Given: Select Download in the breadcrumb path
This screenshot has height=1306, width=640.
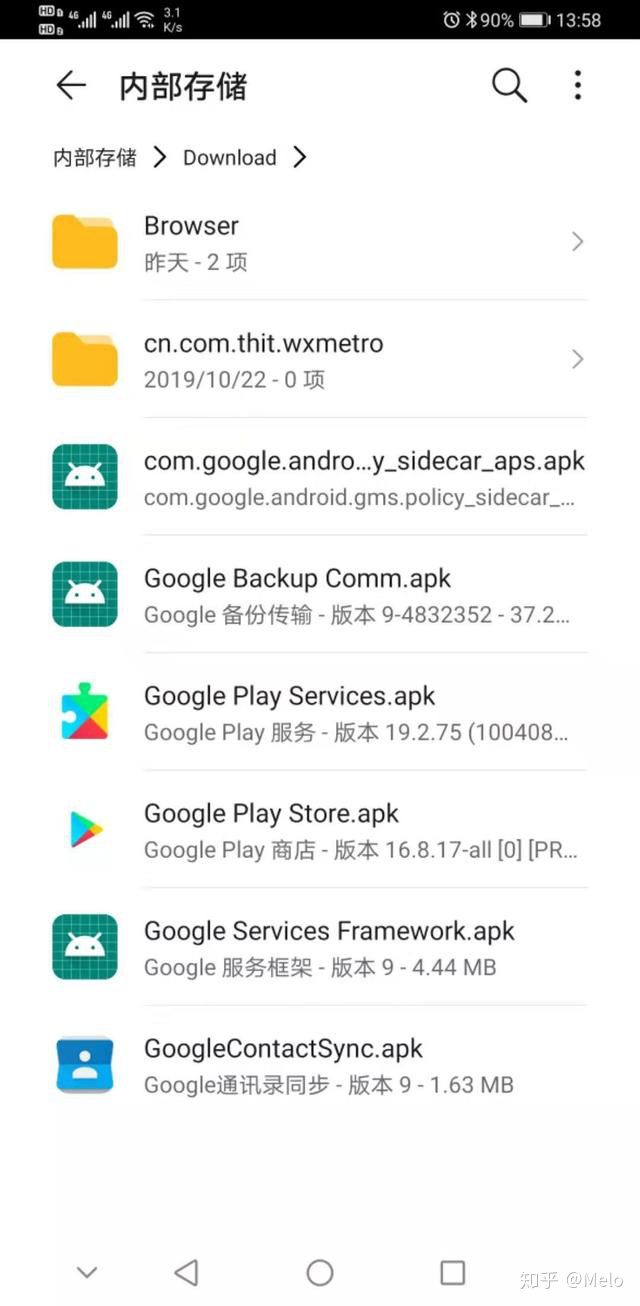Looking at the screenshot, I should click(229, 158).
